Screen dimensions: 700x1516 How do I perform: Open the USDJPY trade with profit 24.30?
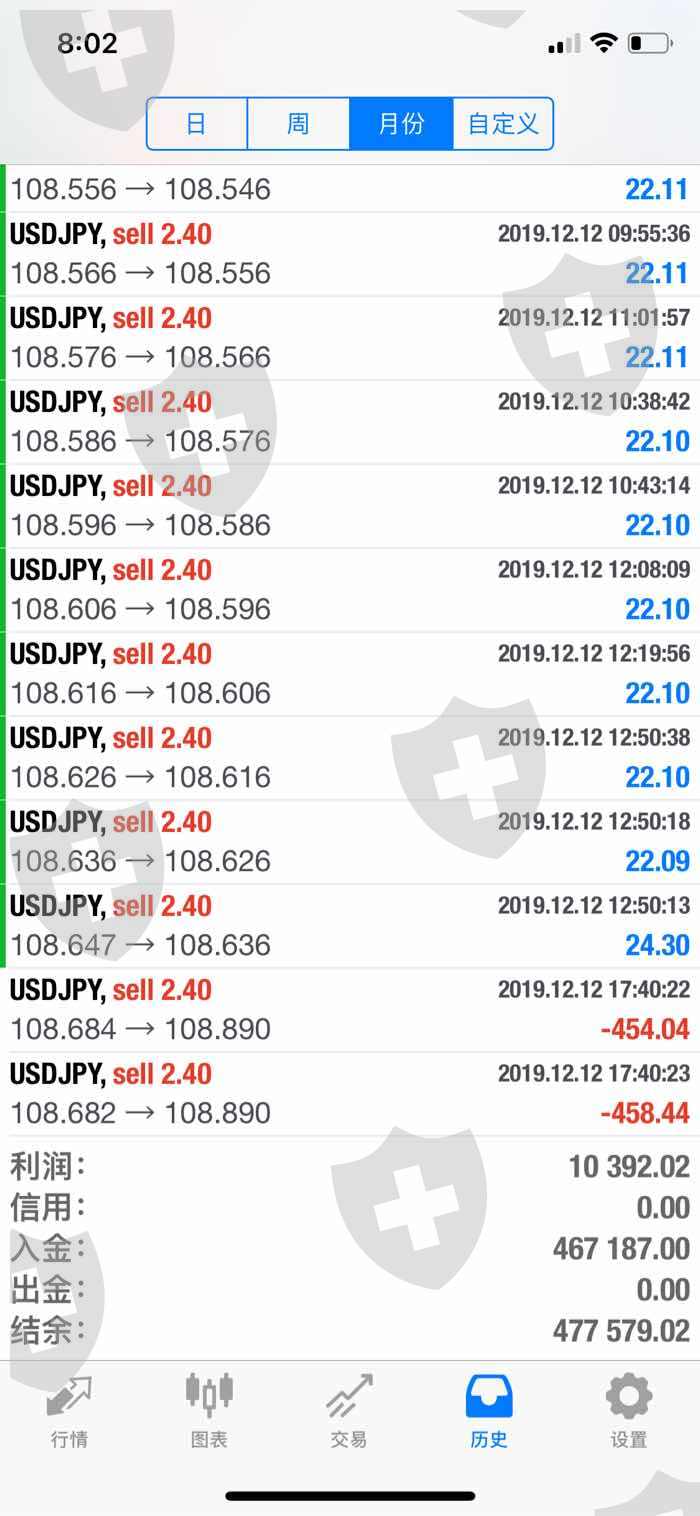coord(350,926)
